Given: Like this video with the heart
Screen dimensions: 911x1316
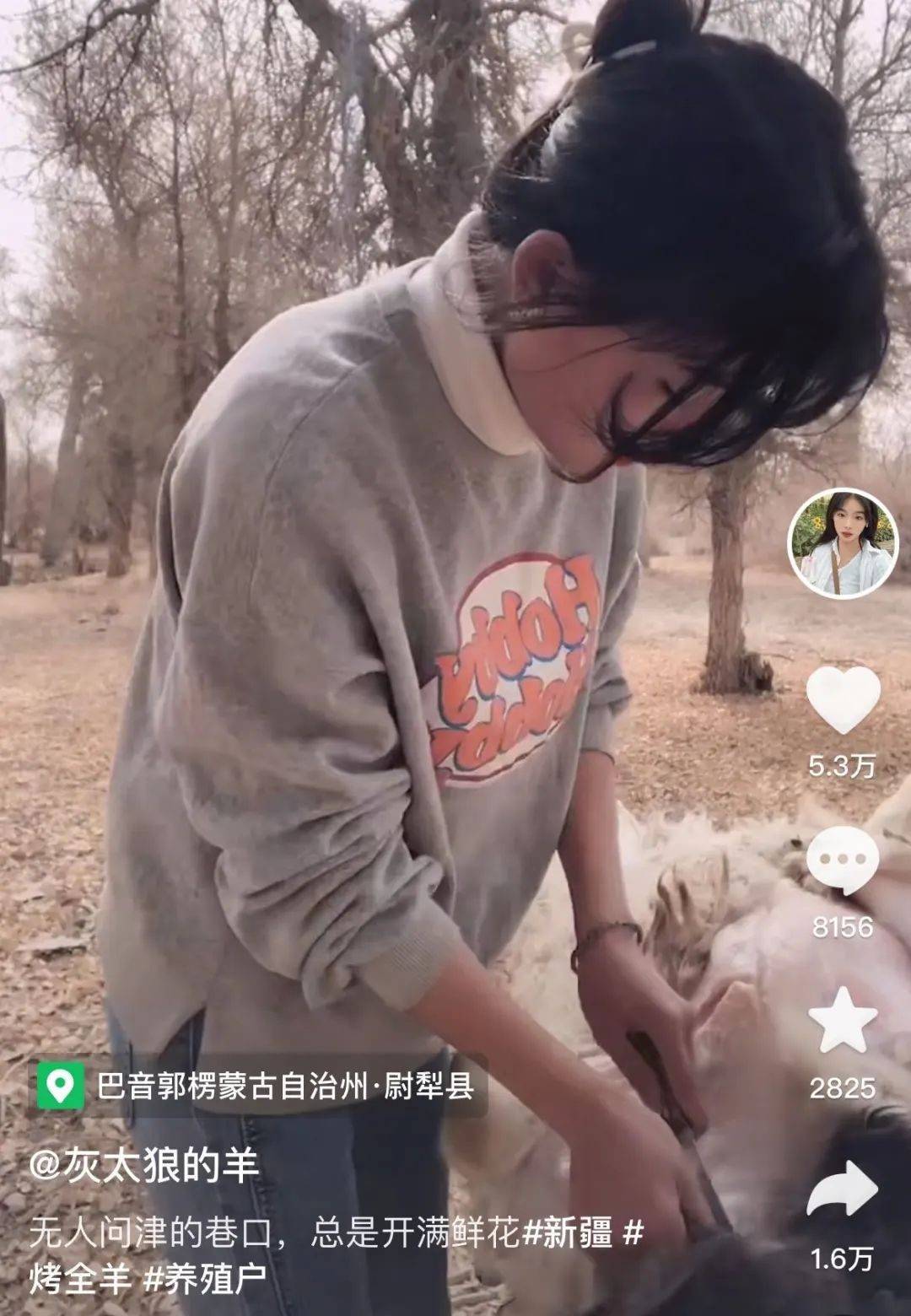Looking at the screenshot, I should click(x=843, y=700).
